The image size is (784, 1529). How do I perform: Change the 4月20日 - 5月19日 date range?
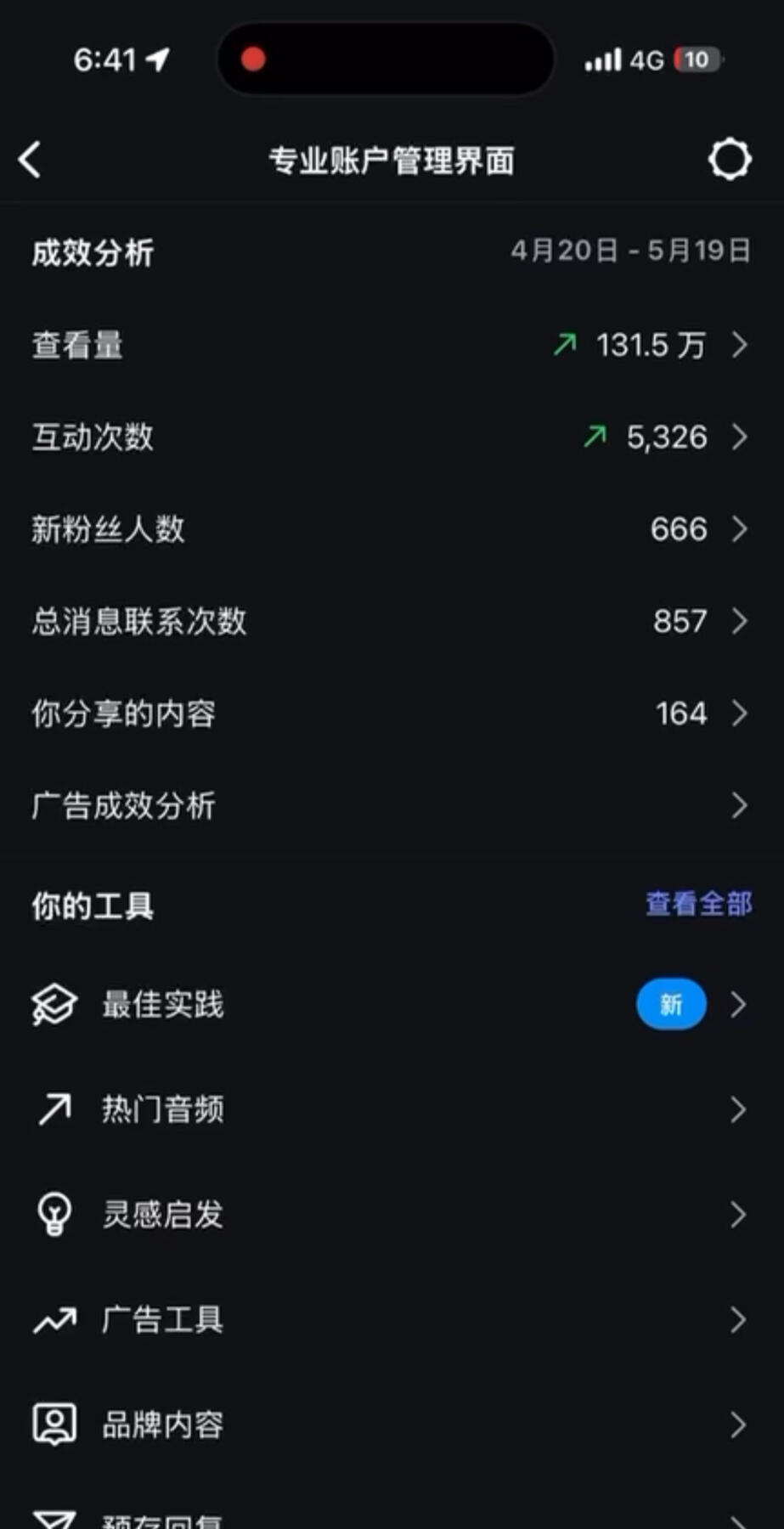tap(630, 251)
